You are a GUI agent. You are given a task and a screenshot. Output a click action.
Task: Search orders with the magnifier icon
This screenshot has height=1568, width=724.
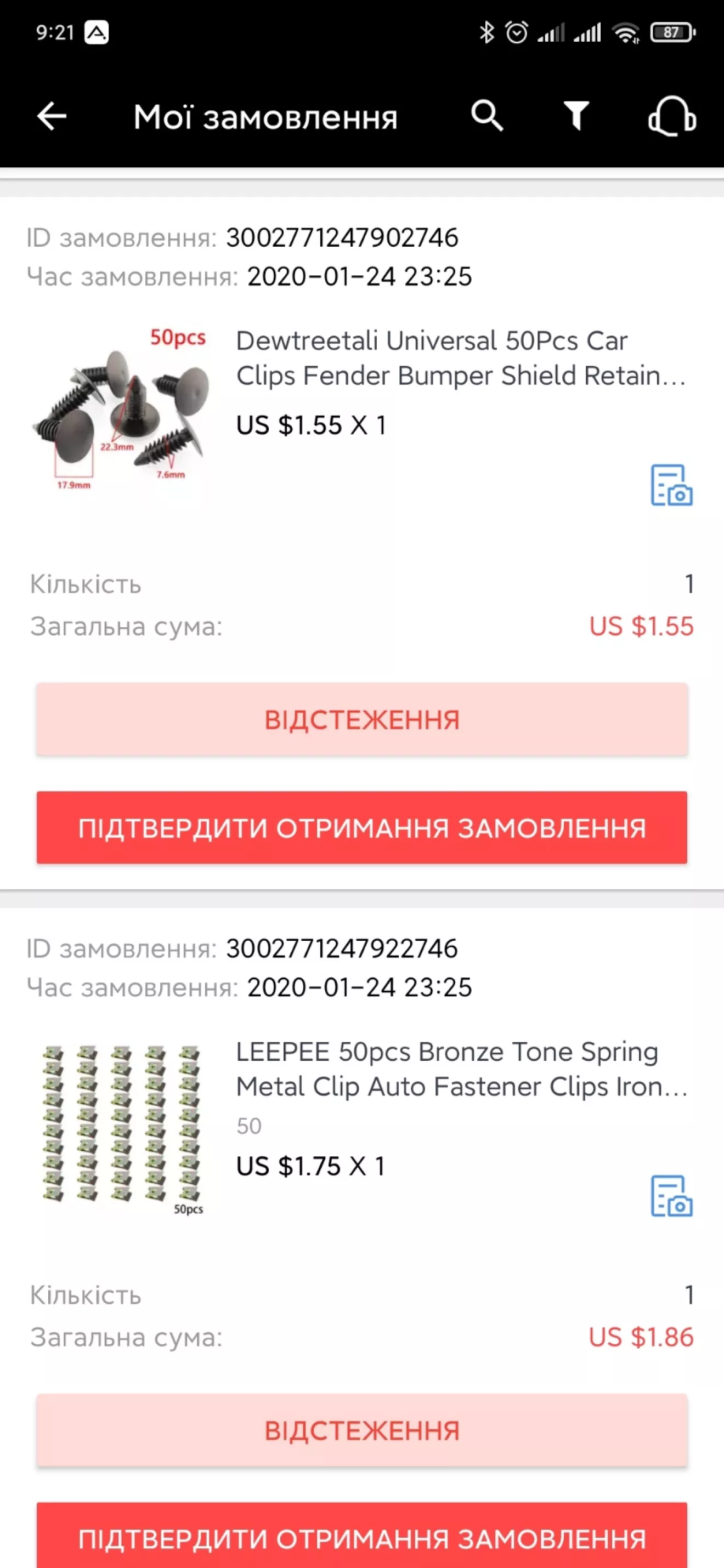[487, 116]
